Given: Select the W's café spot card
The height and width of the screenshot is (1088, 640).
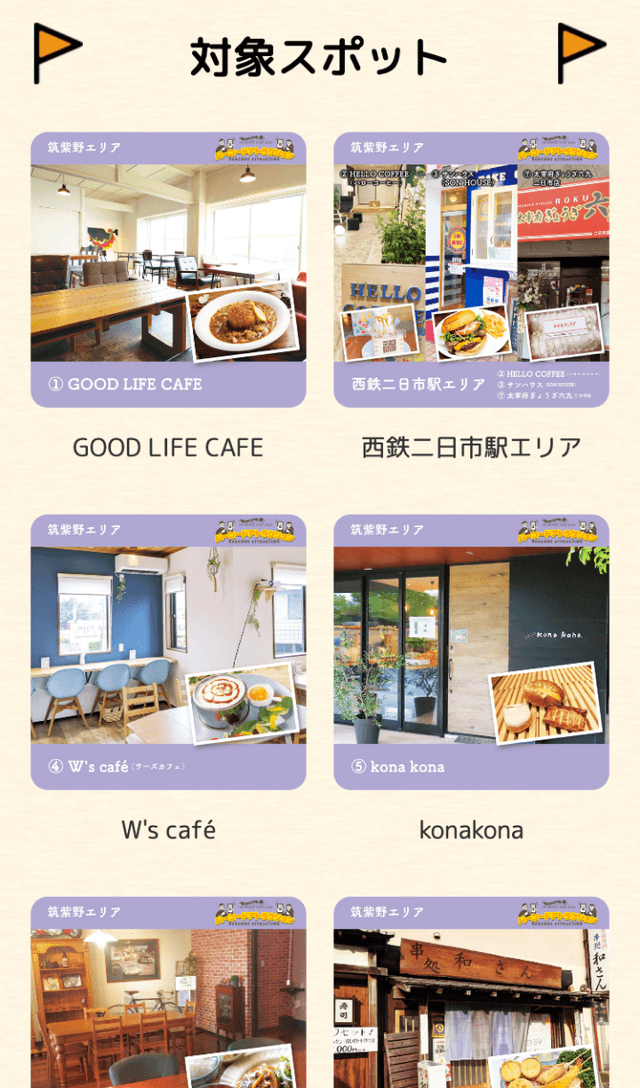Looking at the screenshot, I should coord(168,652).
